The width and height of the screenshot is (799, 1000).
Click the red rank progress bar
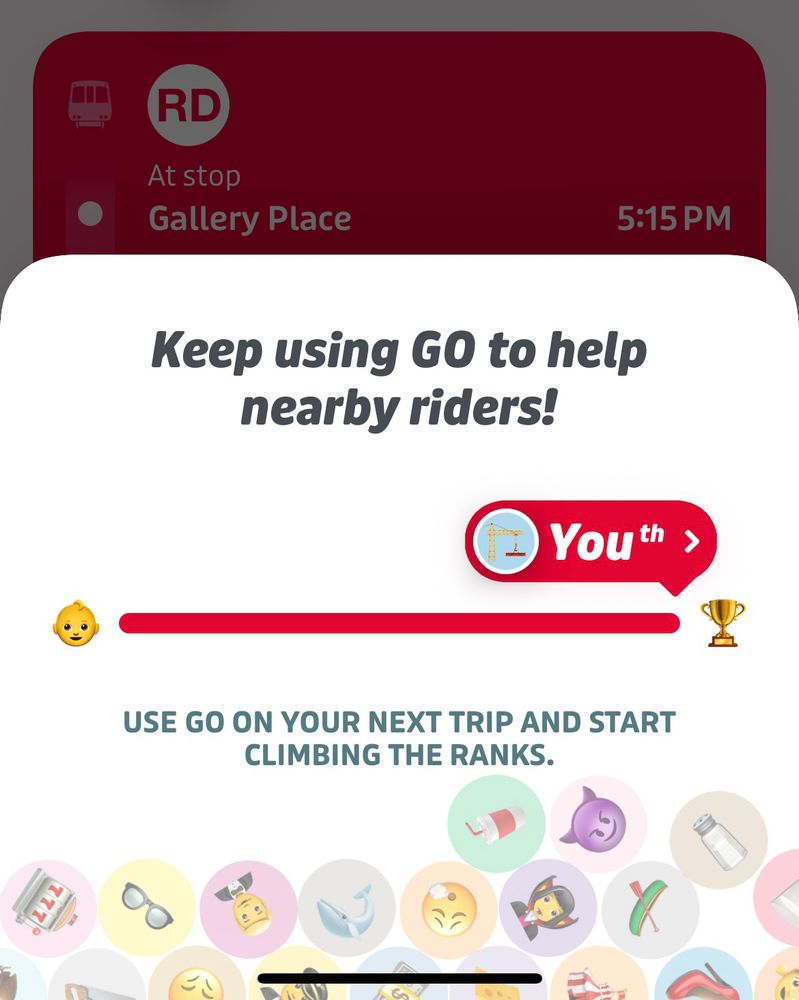[400, 622]
